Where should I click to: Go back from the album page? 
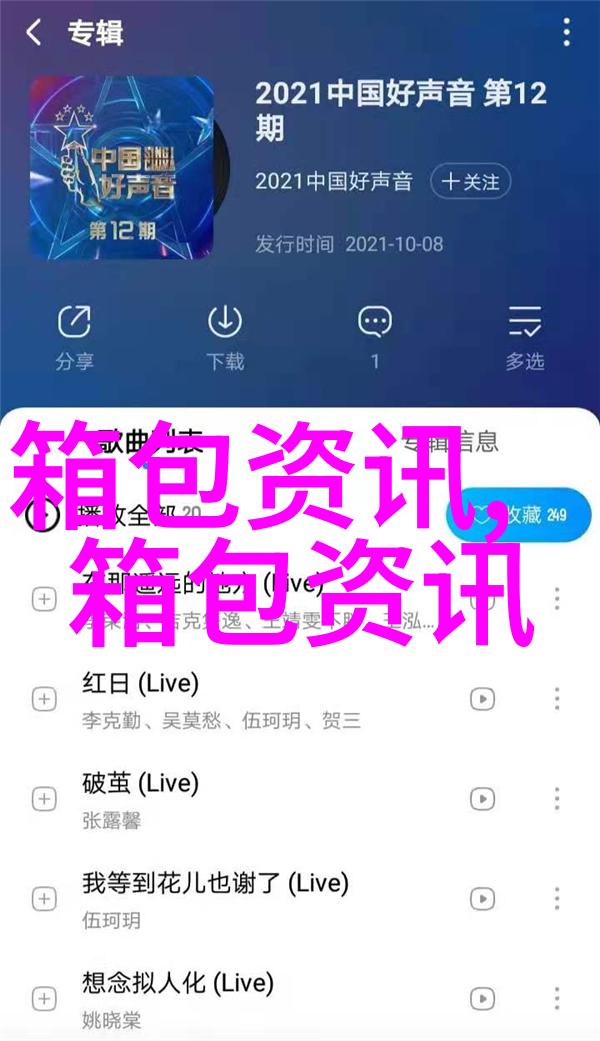click(34, 32)
